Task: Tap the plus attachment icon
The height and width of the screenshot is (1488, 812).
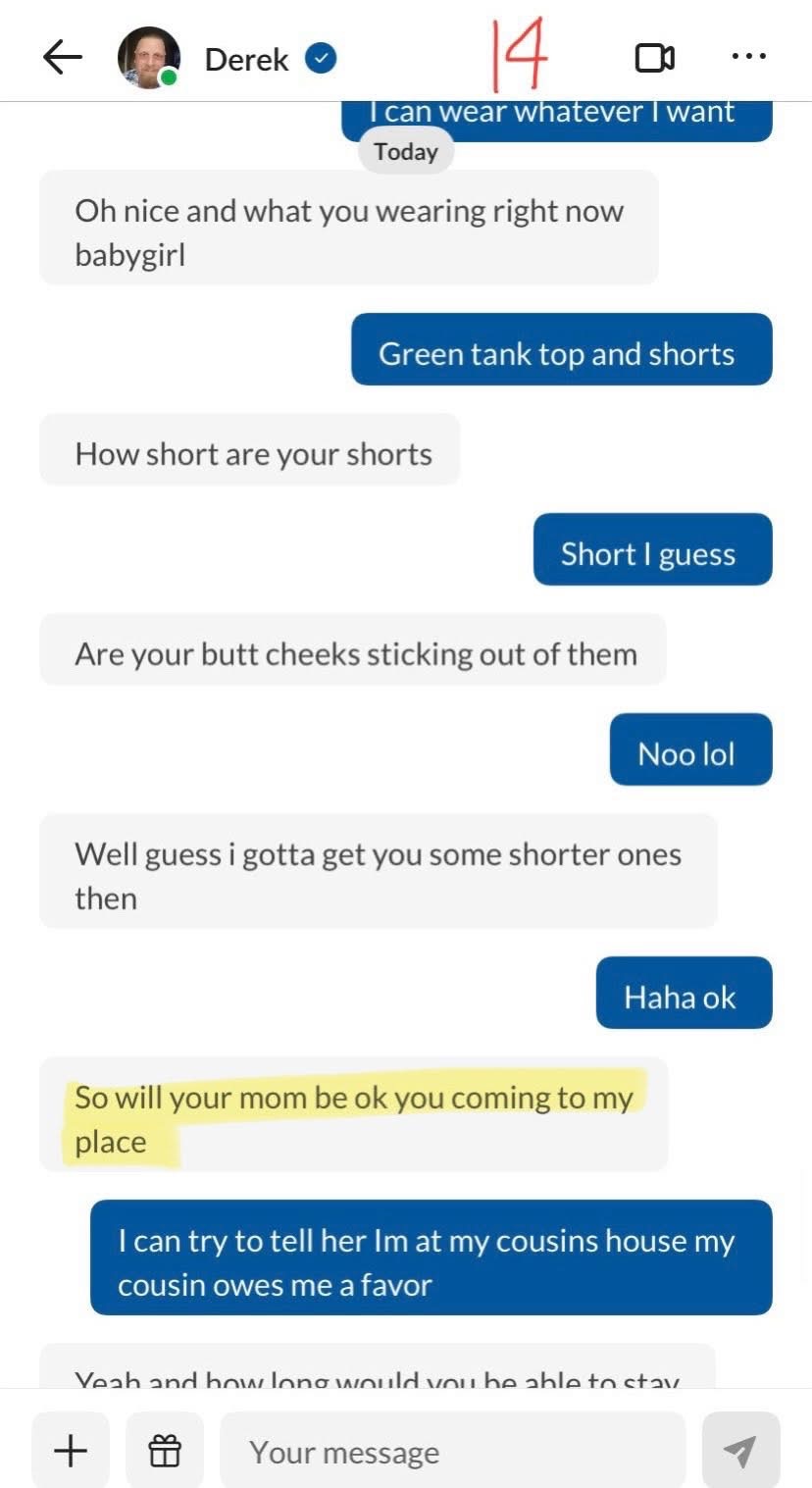Action: pyautogui.click(x=70, y=1451)
